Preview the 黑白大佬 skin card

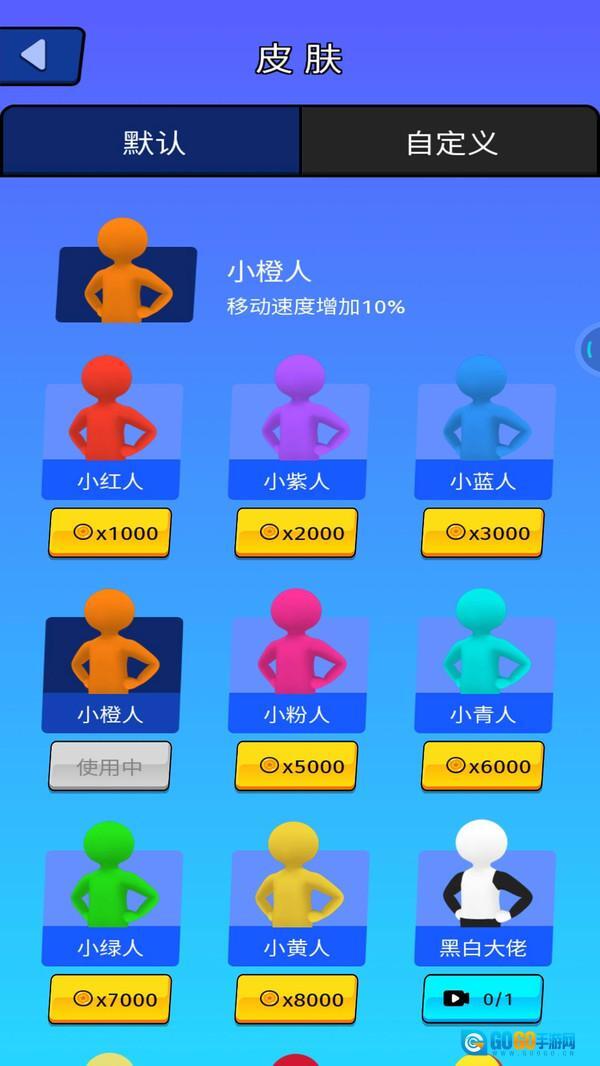pyautogui.click(x=484, y=900)
